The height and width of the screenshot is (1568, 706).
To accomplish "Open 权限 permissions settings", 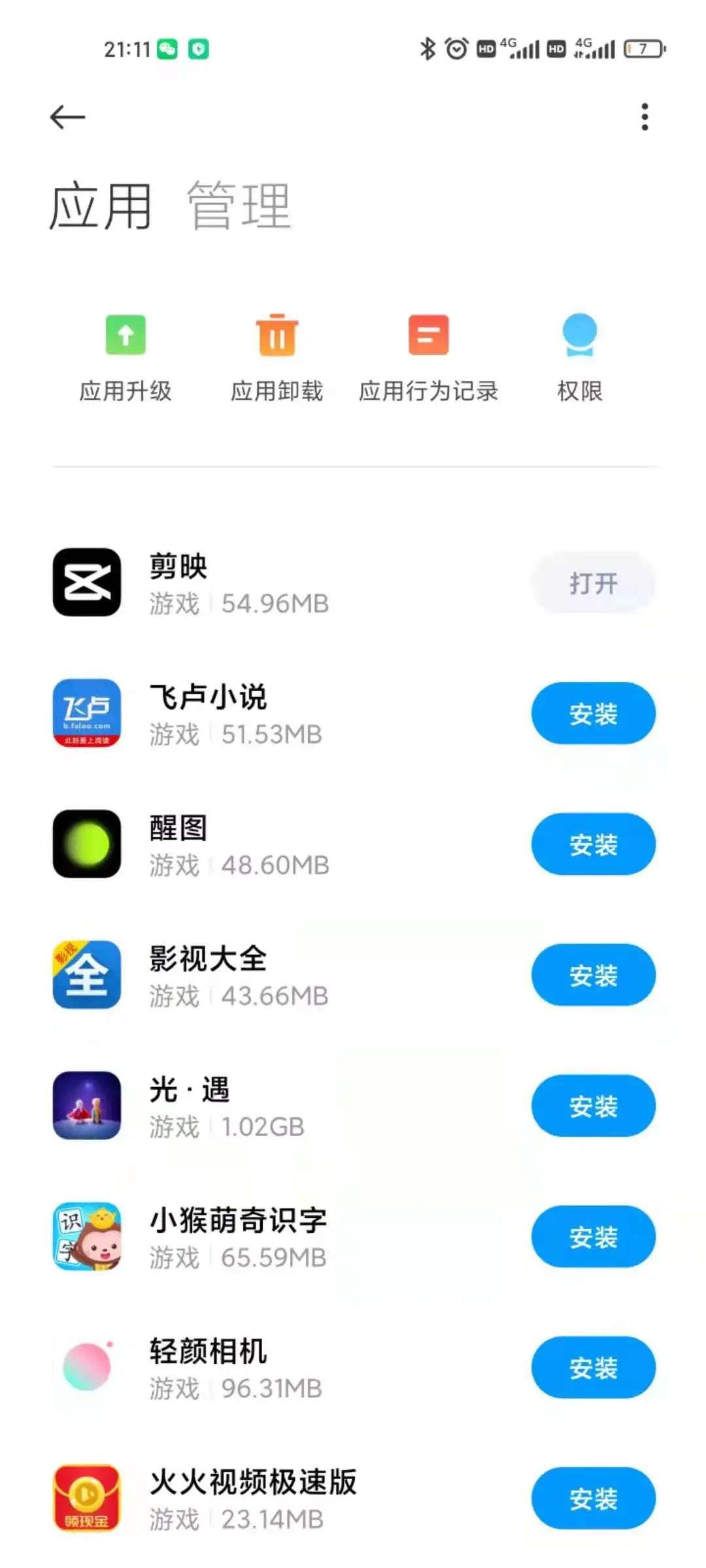I will (x=579, y=357).
